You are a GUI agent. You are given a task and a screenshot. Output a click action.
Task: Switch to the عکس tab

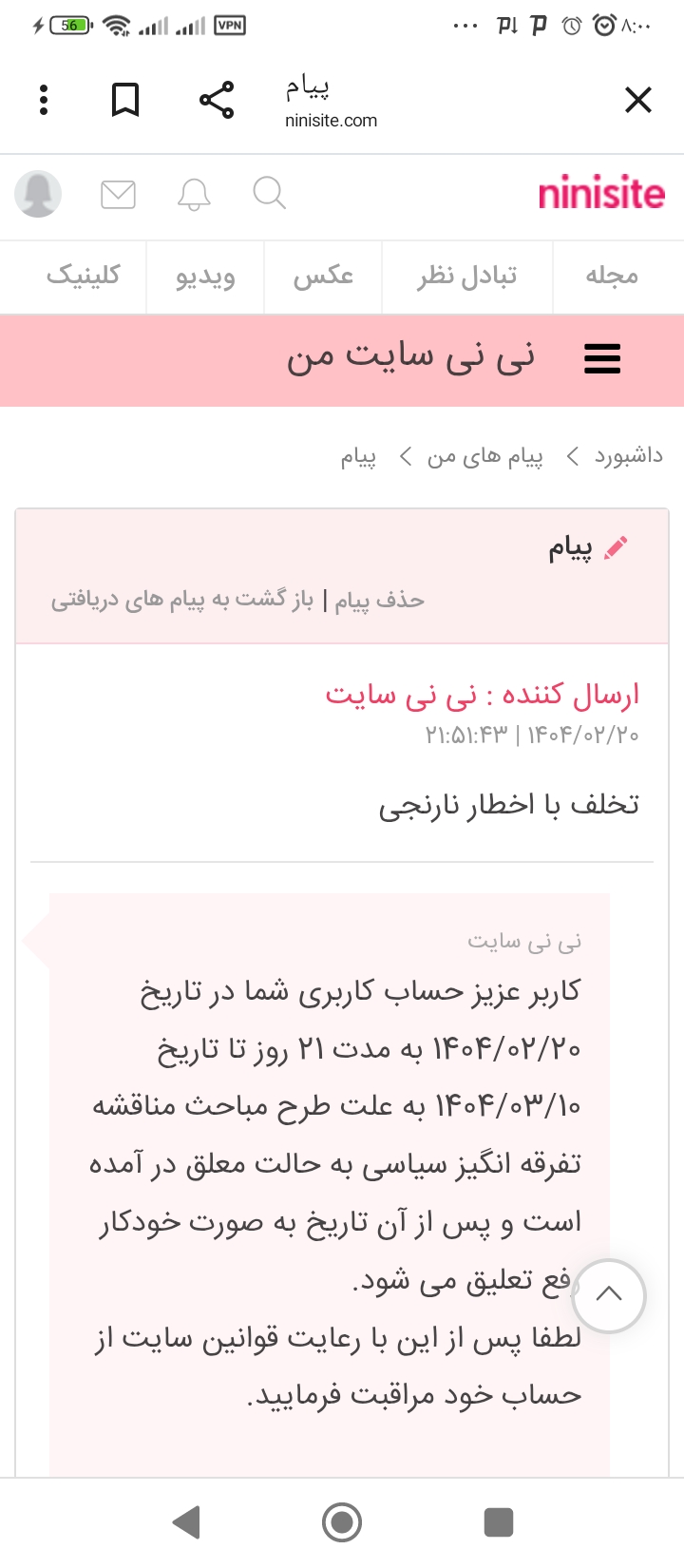(323, 277)
